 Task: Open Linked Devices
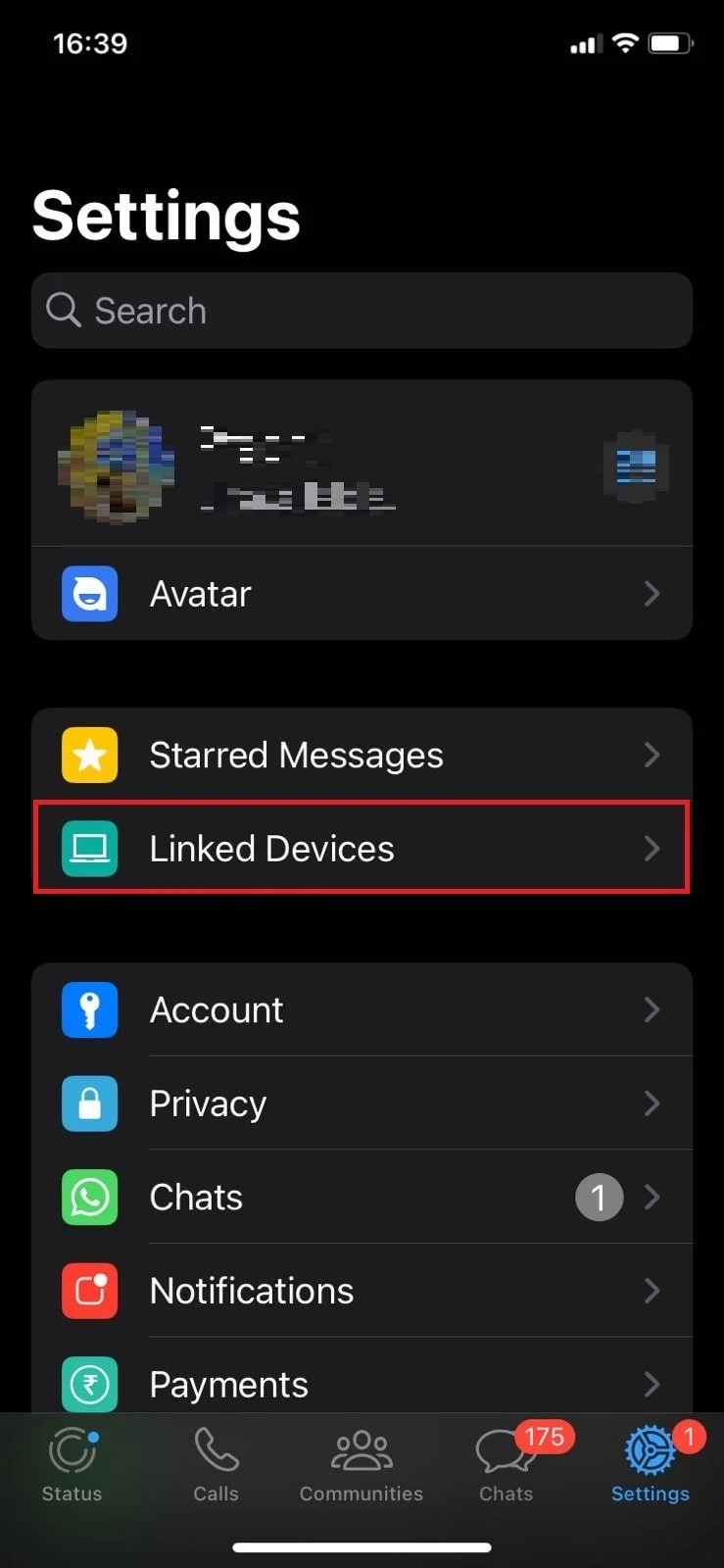pos(362,849)
